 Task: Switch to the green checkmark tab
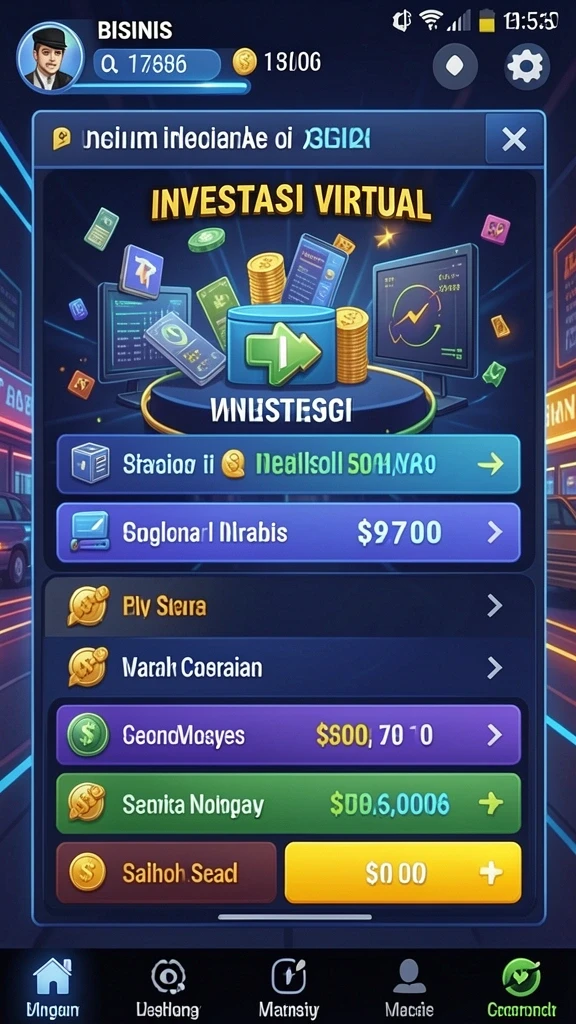pyautogui.click(x=521, y=987)
